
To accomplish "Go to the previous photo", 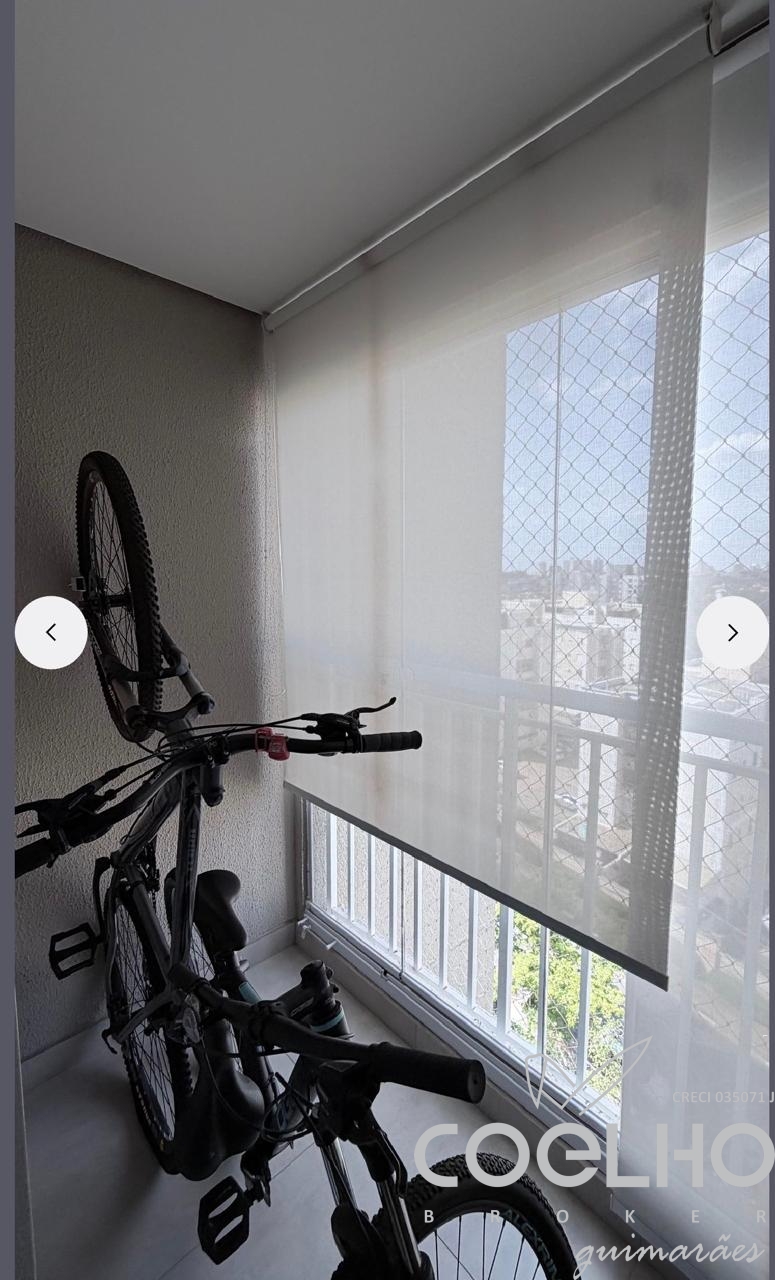I will [x=51, y=632].
